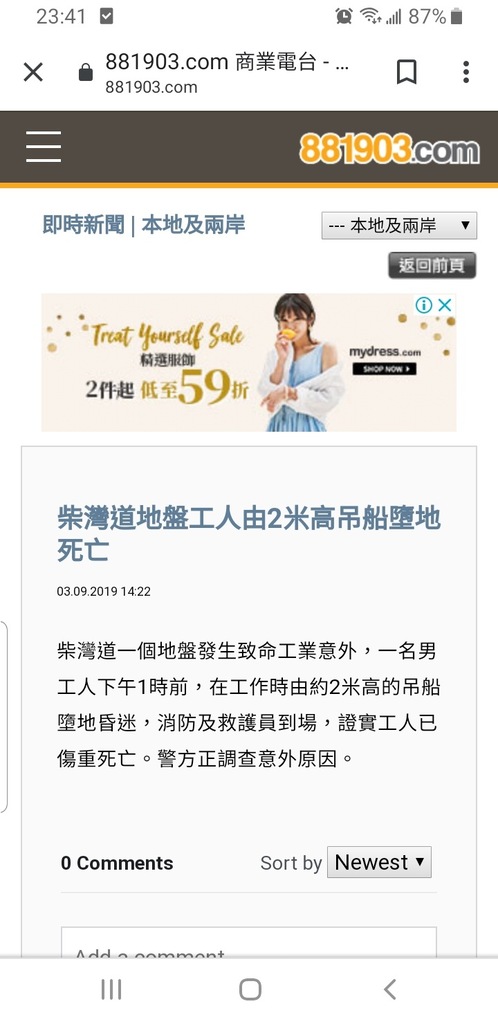
Task: Open recent apps from the navigation bar
Action: (x=112, y=990)
